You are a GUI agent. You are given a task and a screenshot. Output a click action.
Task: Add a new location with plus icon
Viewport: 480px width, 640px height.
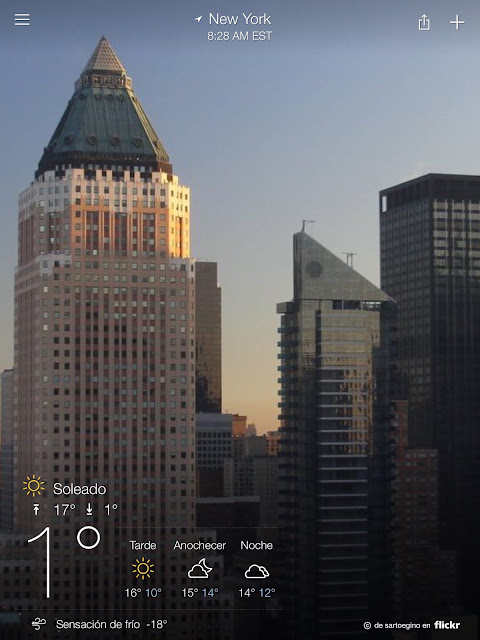point(457,22)
